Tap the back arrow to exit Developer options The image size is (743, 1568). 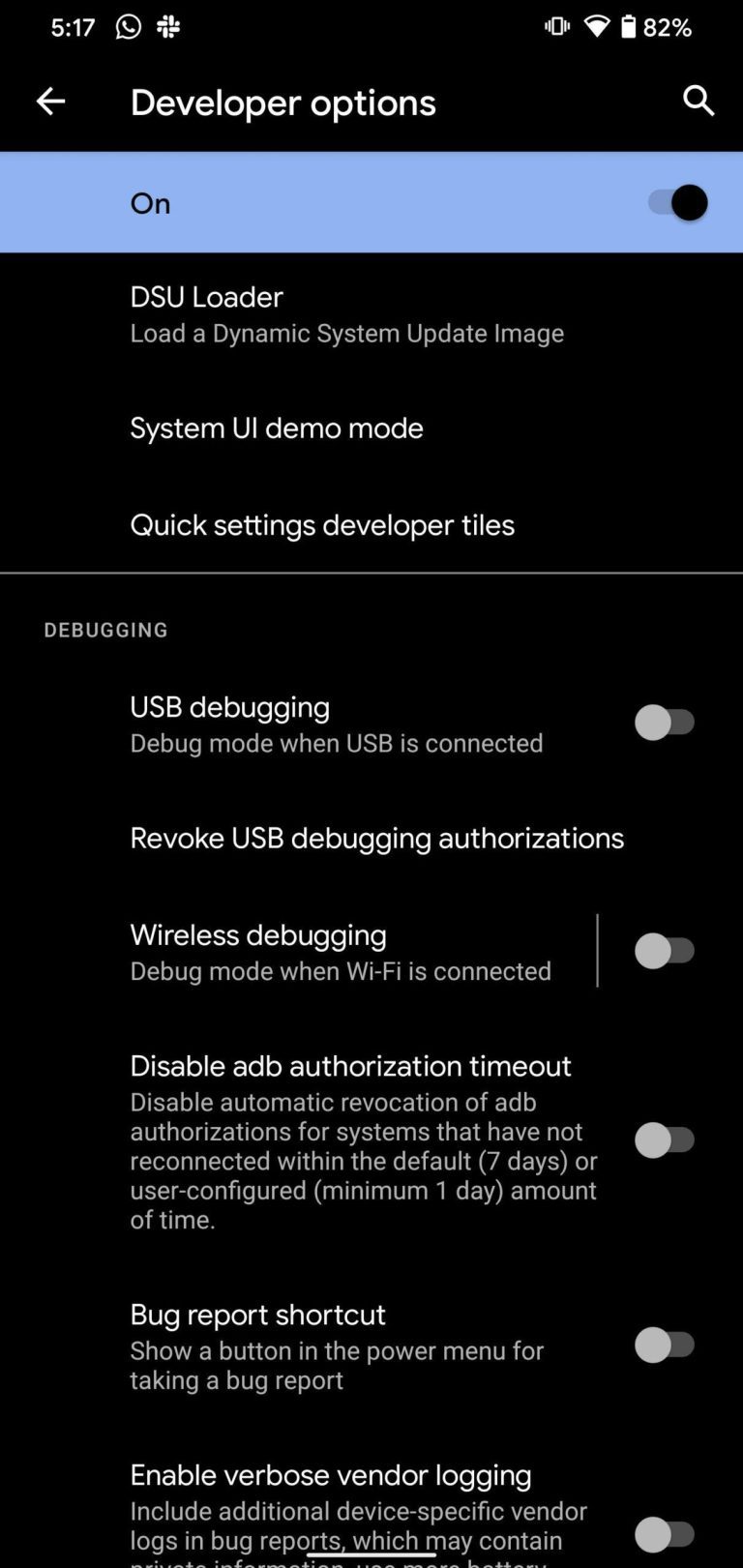[49, 101]
